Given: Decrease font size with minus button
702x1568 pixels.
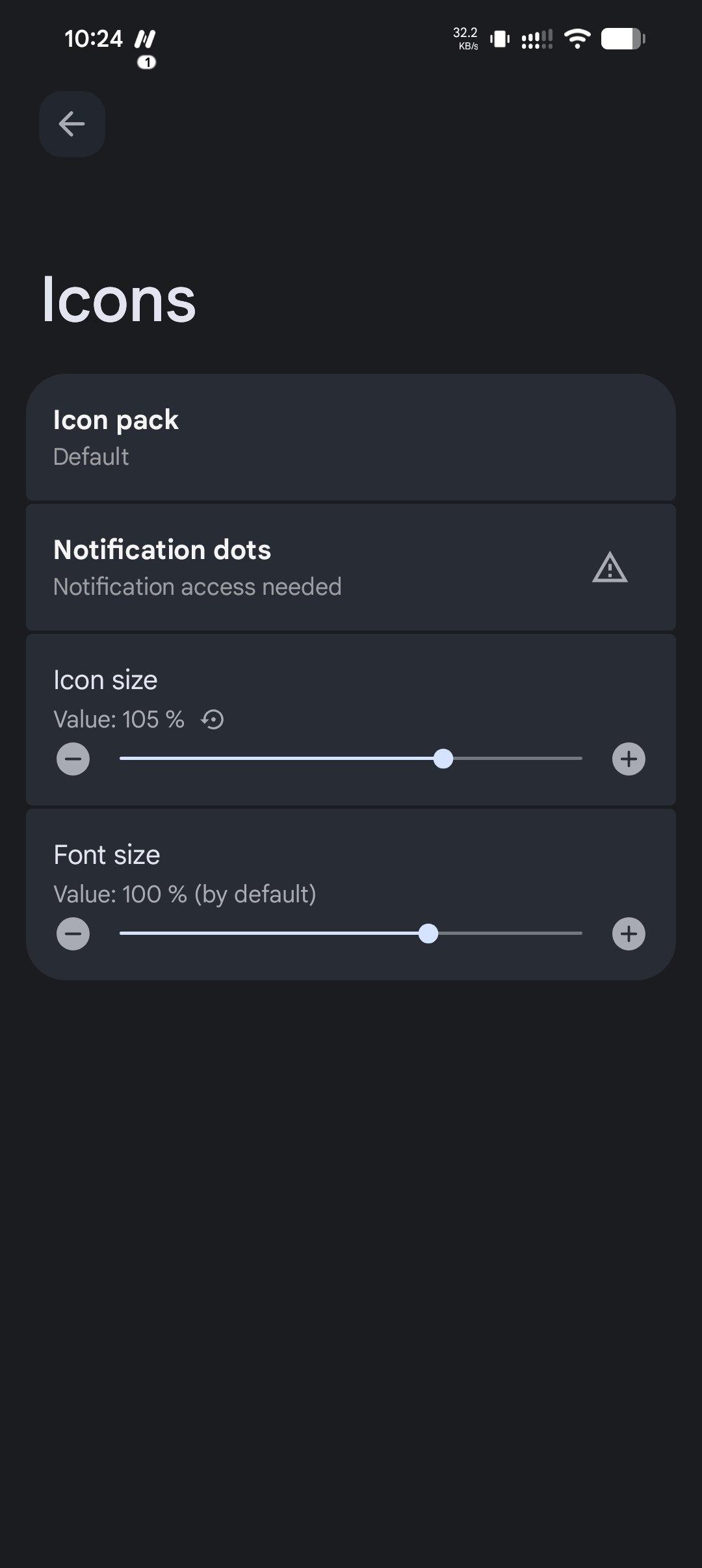Looking at the screenshot, I should click(x=73, y=934).
